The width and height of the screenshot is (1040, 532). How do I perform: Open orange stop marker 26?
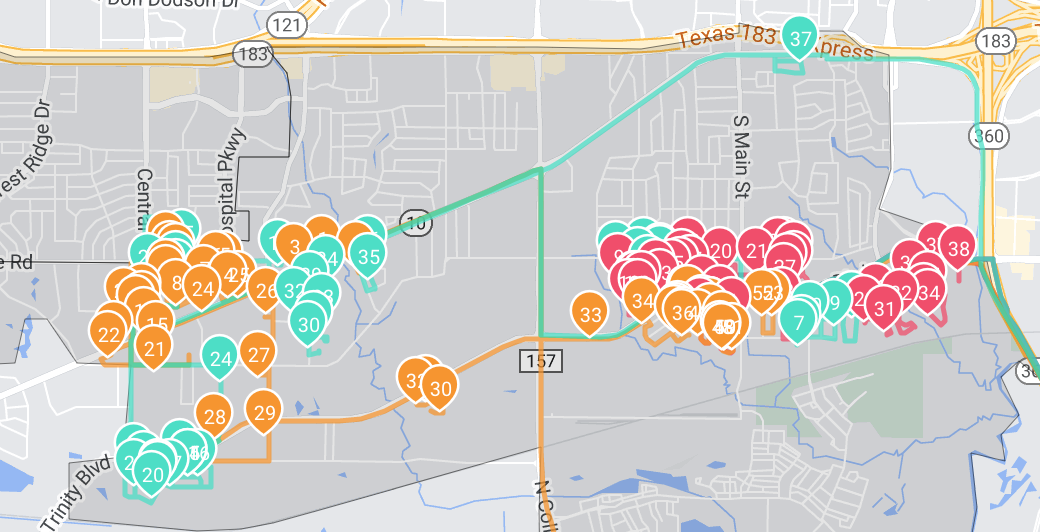pyautogui.click(x=266, y=291)
